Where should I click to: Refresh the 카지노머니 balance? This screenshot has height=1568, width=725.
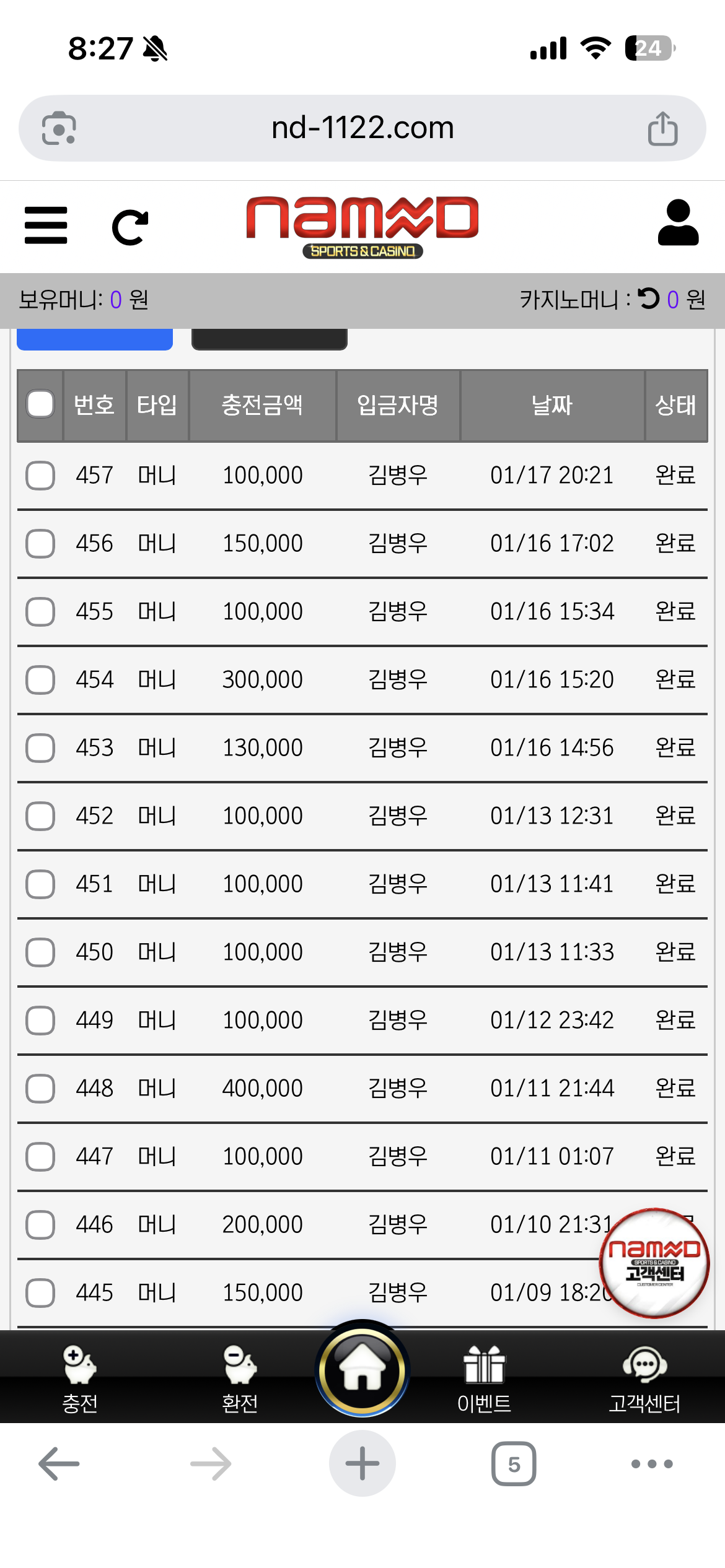[x=649, y=299]
